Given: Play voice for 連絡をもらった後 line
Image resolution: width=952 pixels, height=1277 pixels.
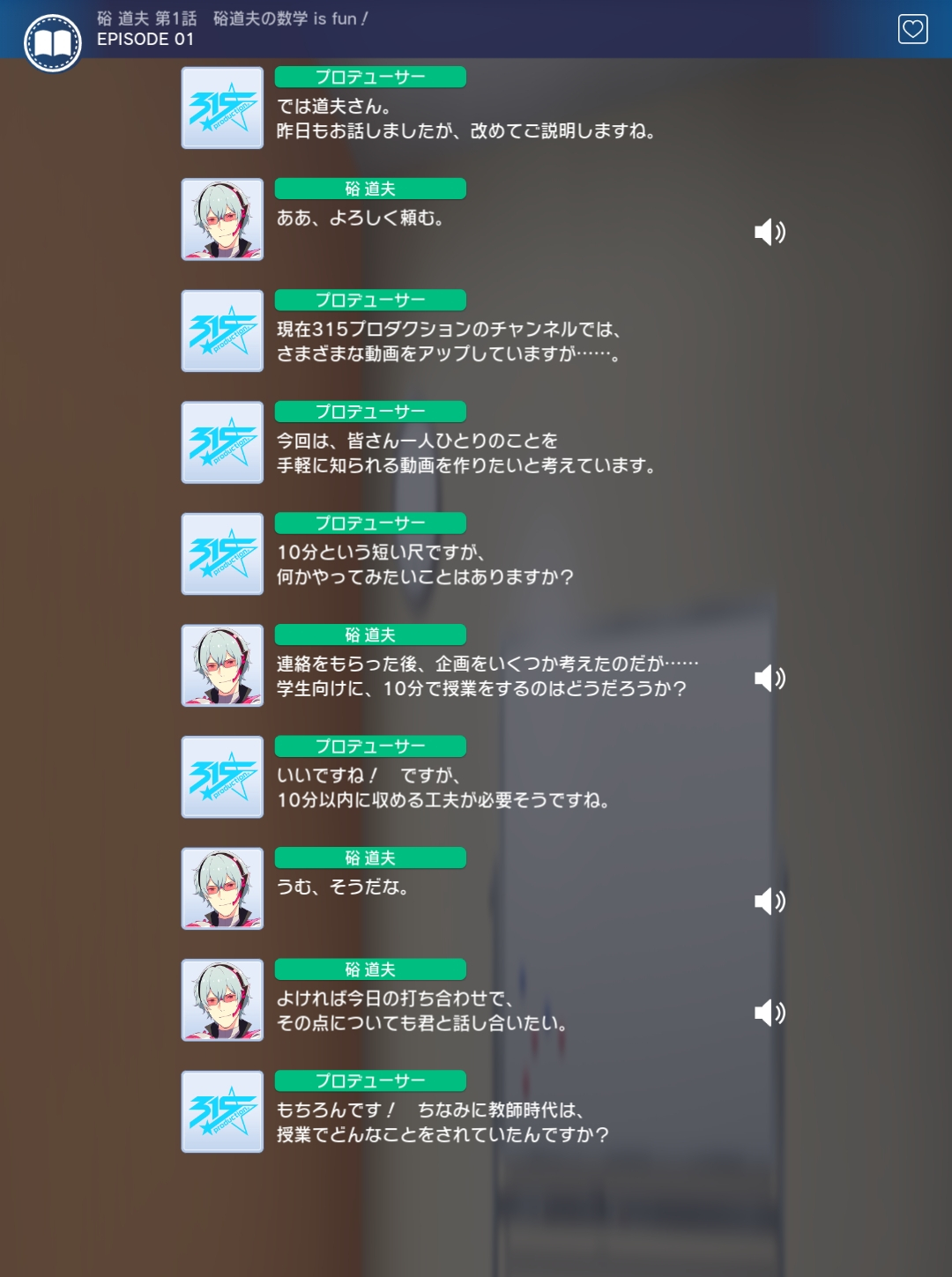Looking at the screenshot, I should click(769, 678).
